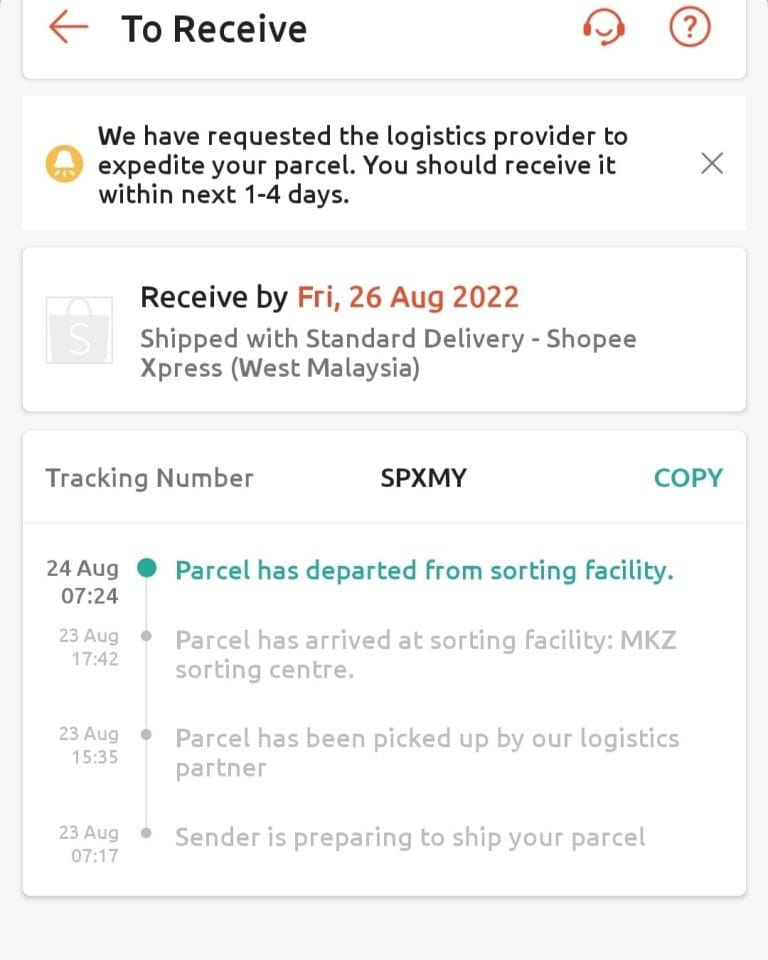
Task: Select the sender preparing to ship entry
Action: pyautogui.click(x=409, y=837)
